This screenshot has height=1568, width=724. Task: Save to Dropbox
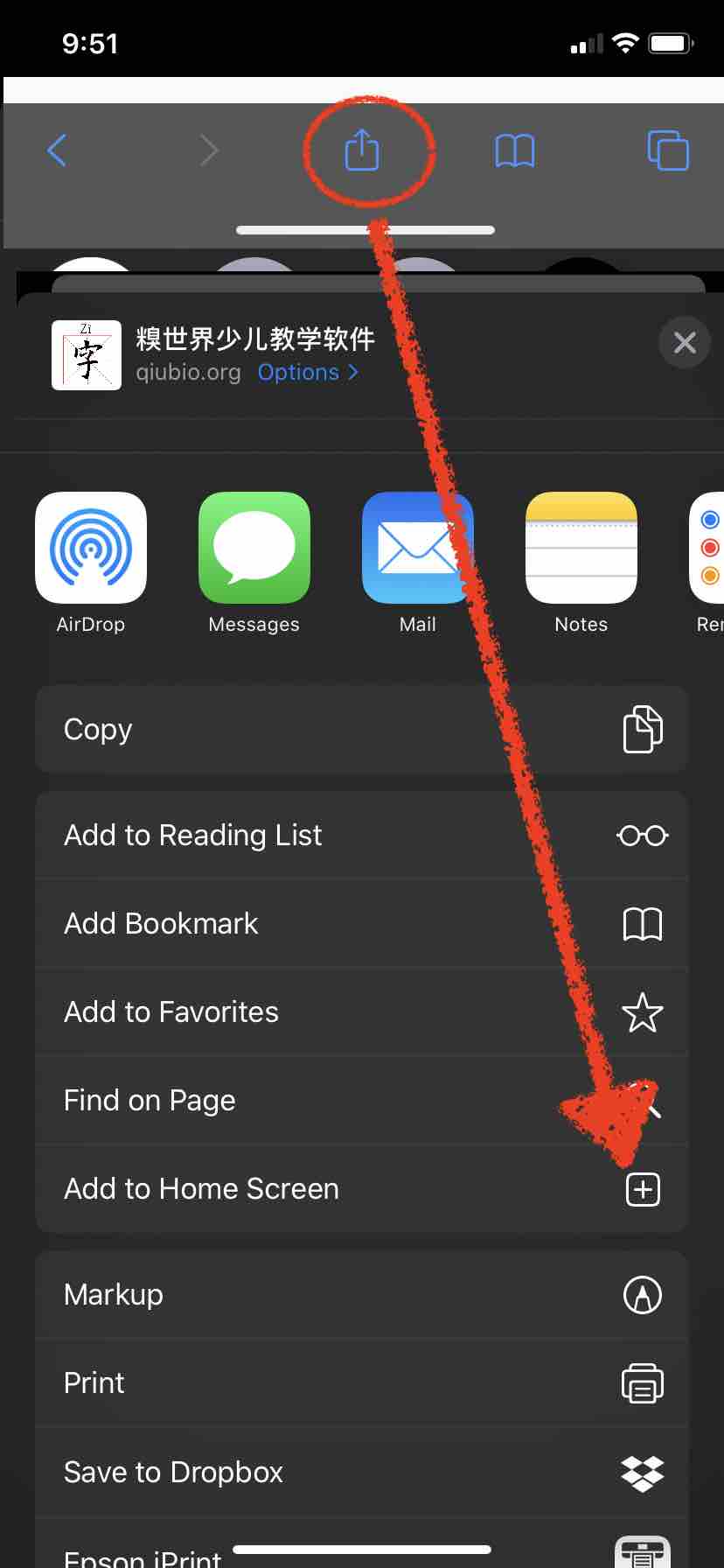click(x=362, y=1472)
